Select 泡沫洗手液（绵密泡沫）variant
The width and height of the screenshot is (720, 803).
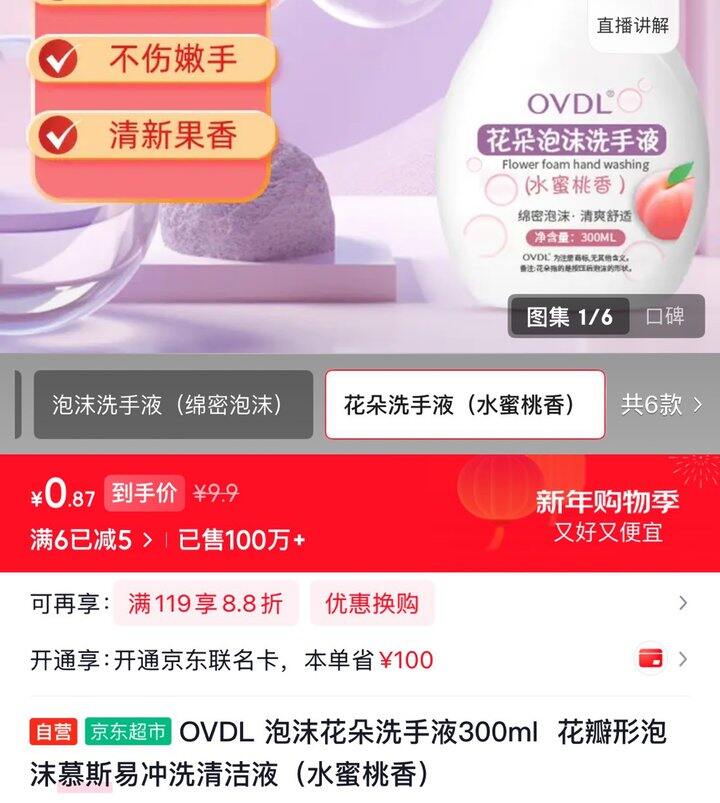tap(174, 405)
